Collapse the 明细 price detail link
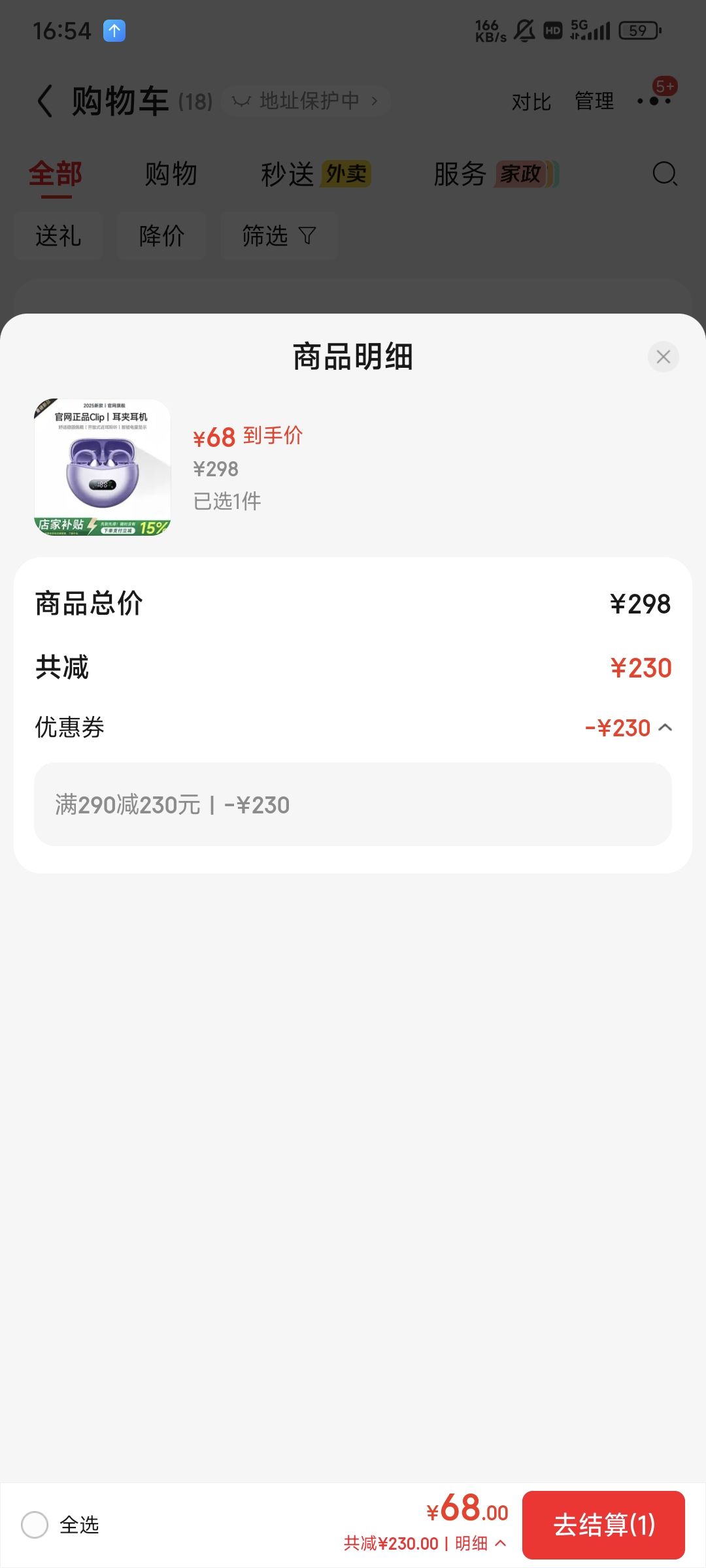 (x=480, y=1543)
